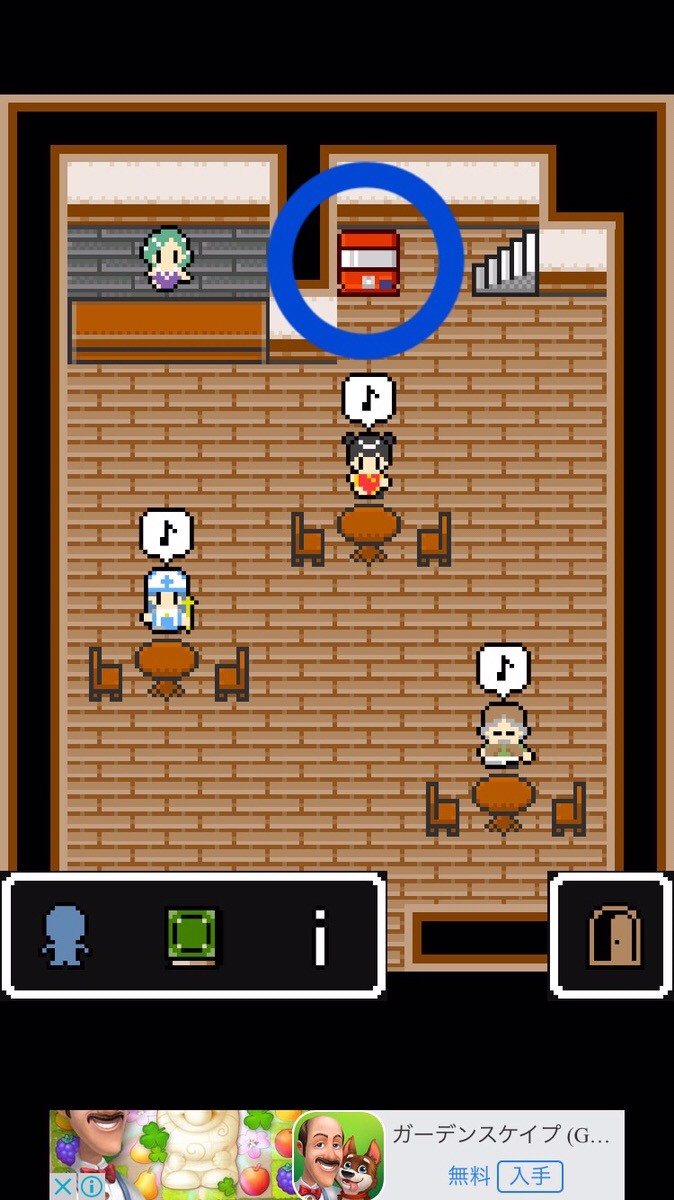This screenshot has height=1200, width=674.
Task: Talk to the black-haired girl in the red dress
Action: click(x=368, y=466)
